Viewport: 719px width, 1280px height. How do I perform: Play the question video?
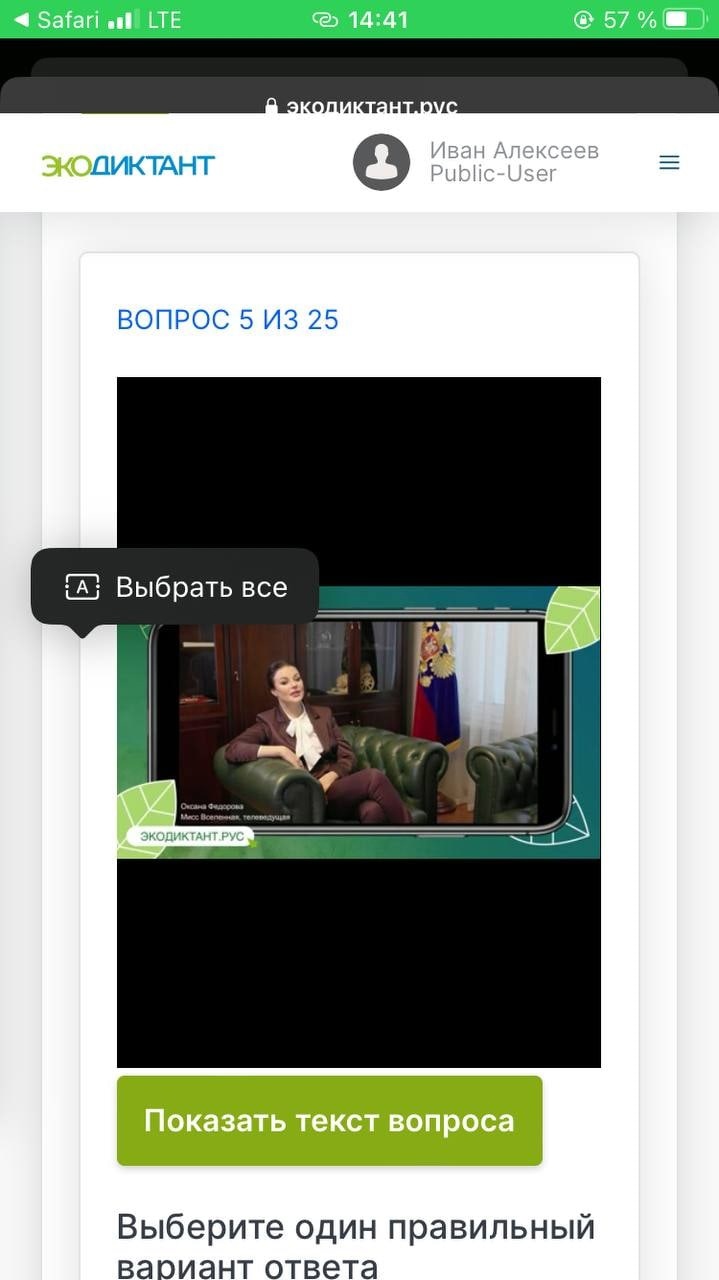point(358,722)
